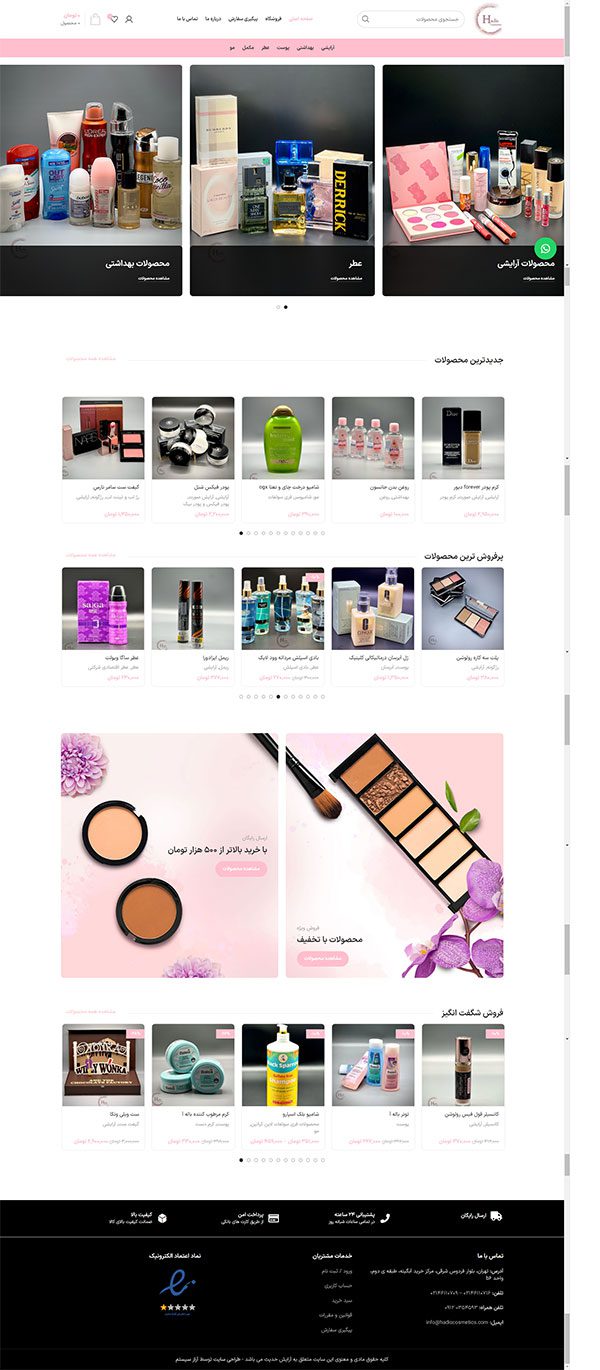Open تماس با ما in the top menu
The image size is (600, 1370).
point(187,19)
